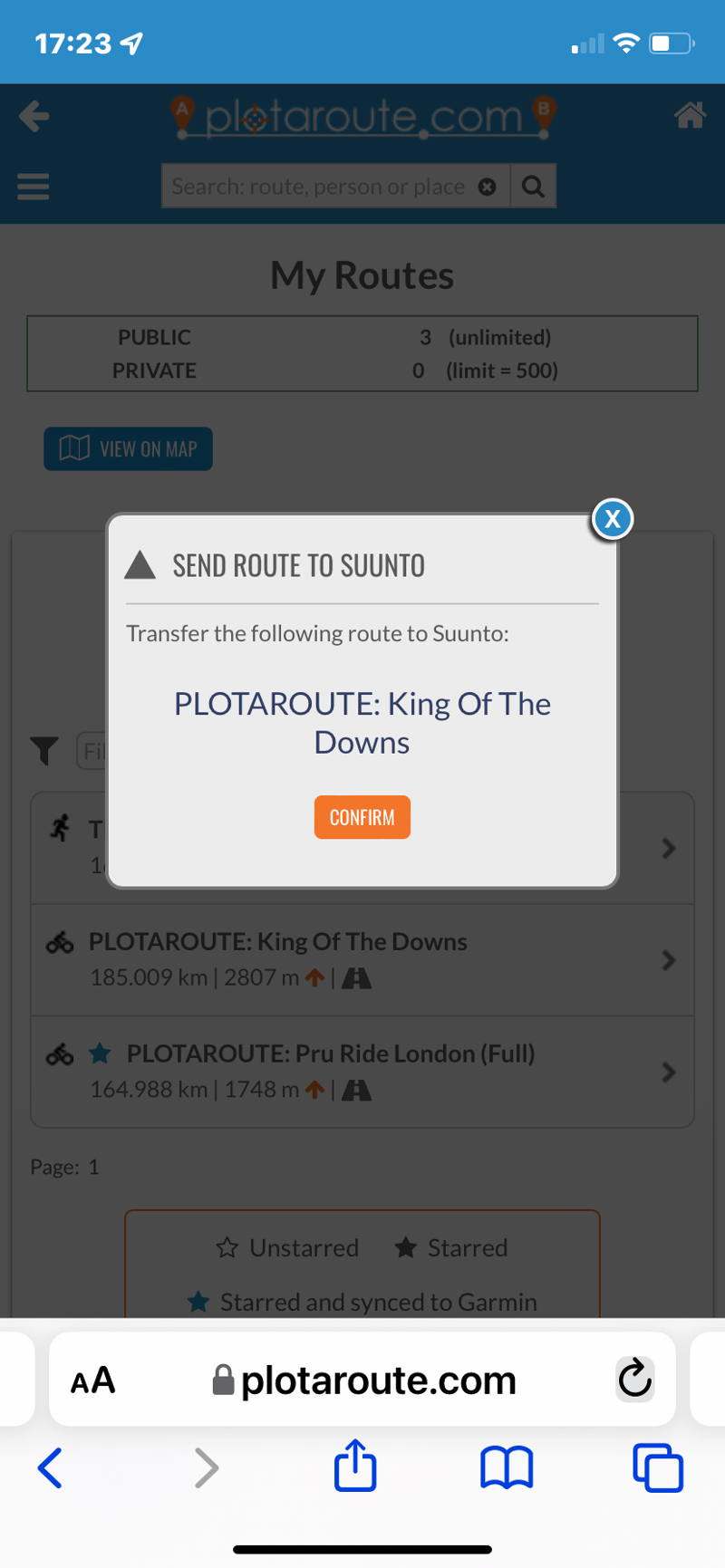Share this page from Safari
The width and height of the screenshot is (725, 1568).
pyautogui.click(x=355, y=1467)
